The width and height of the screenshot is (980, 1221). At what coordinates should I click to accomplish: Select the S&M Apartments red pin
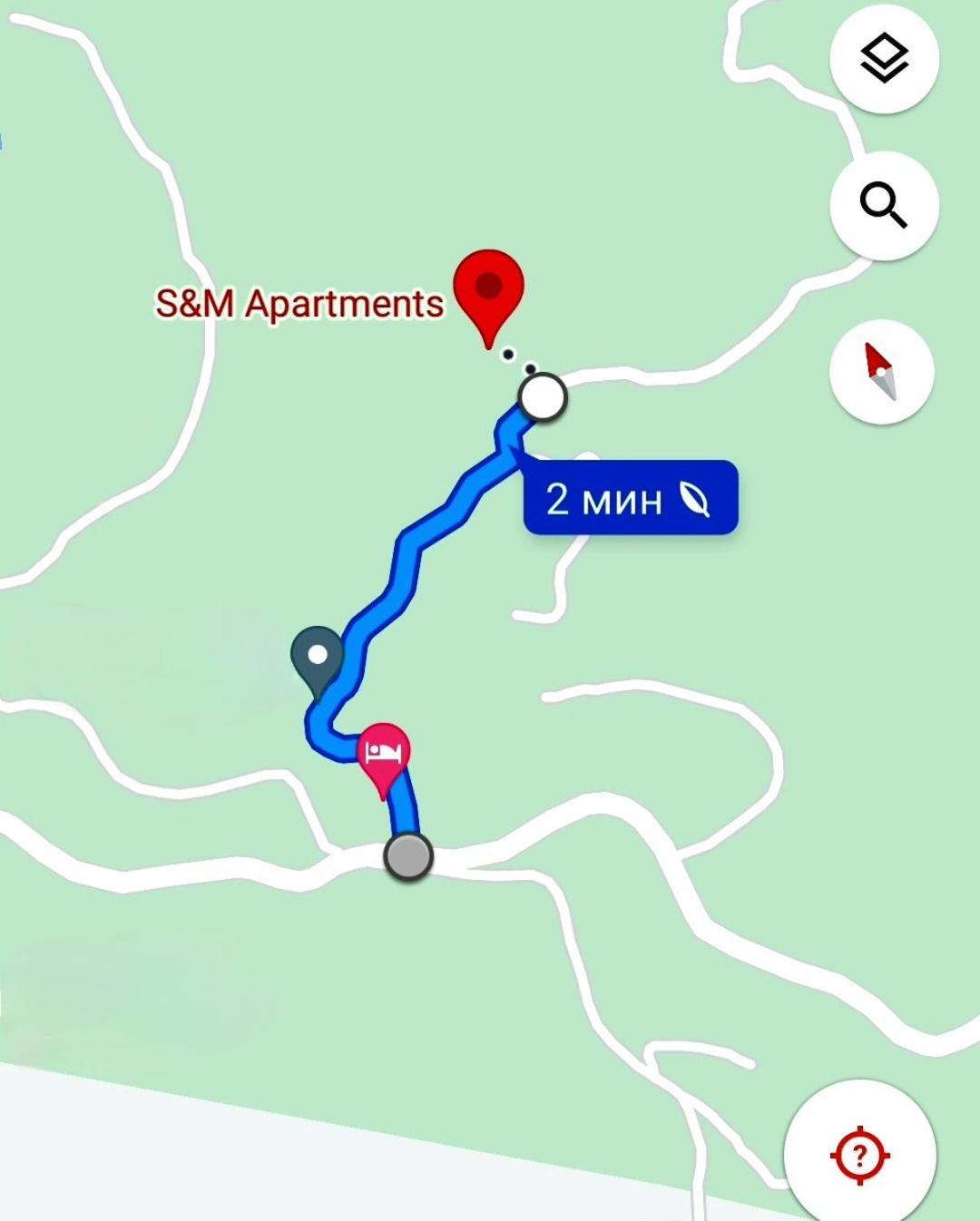tap(489, 290)
